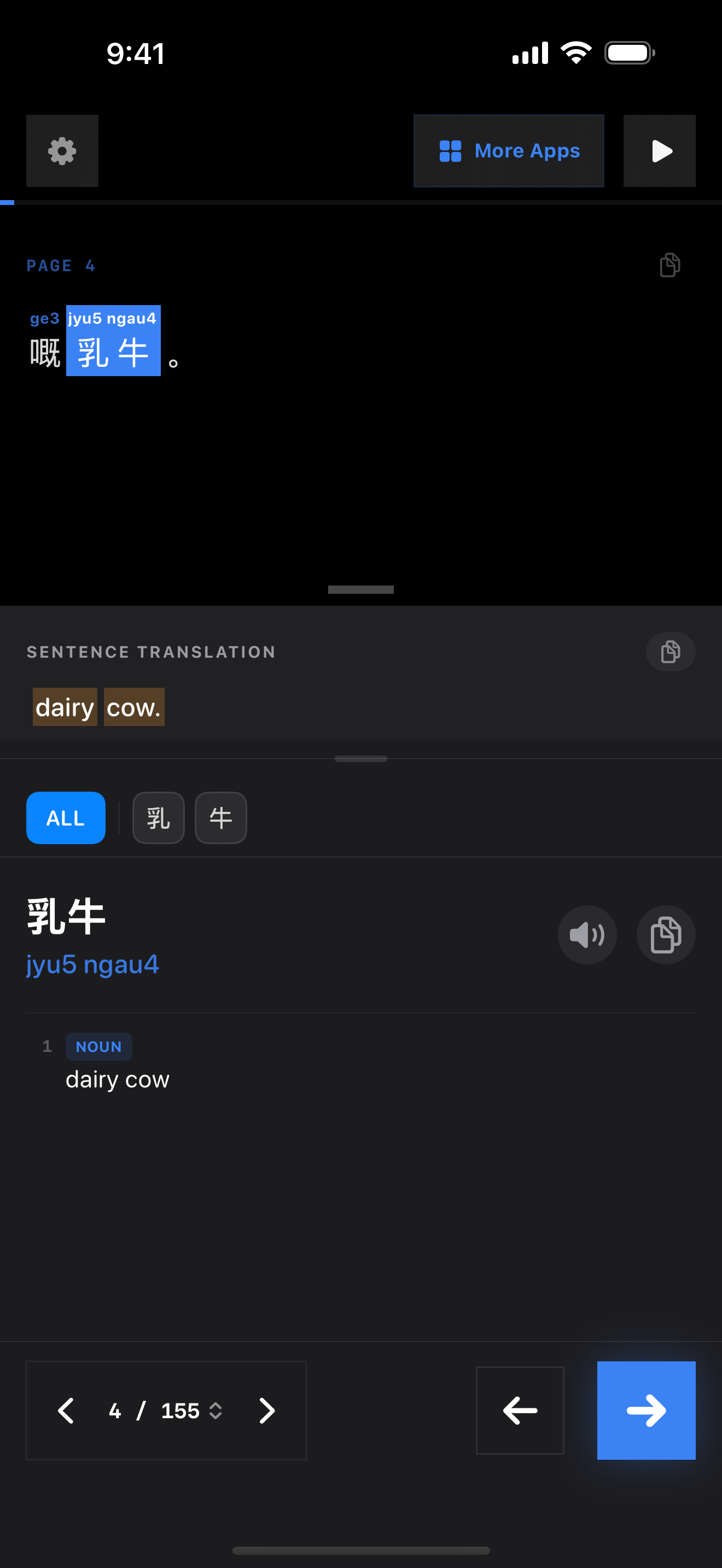Viewport: 722px width, 1568px height.
Task: Open More Apps
Action: pos(508,151)
